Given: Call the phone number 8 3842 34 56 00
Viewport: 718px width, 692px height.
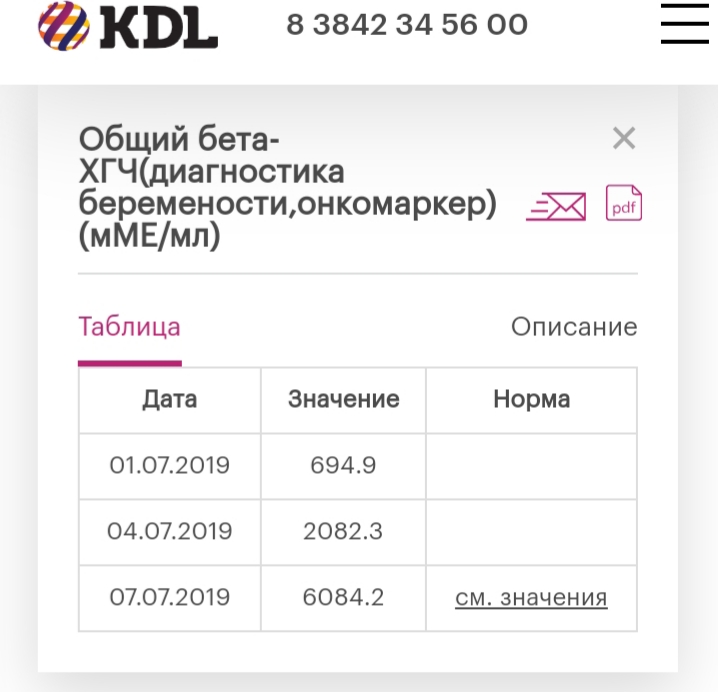Looking at the screenshot, I should tap(407, 25).
